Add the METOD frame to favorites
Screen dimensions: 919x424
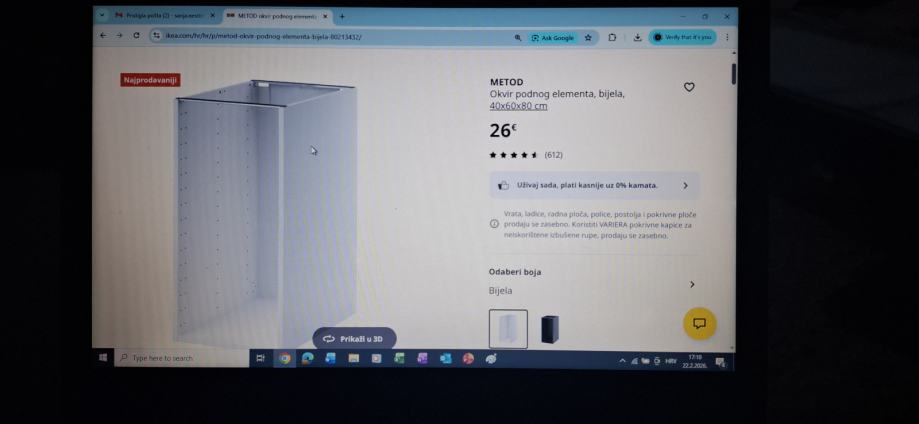(689, 87)
